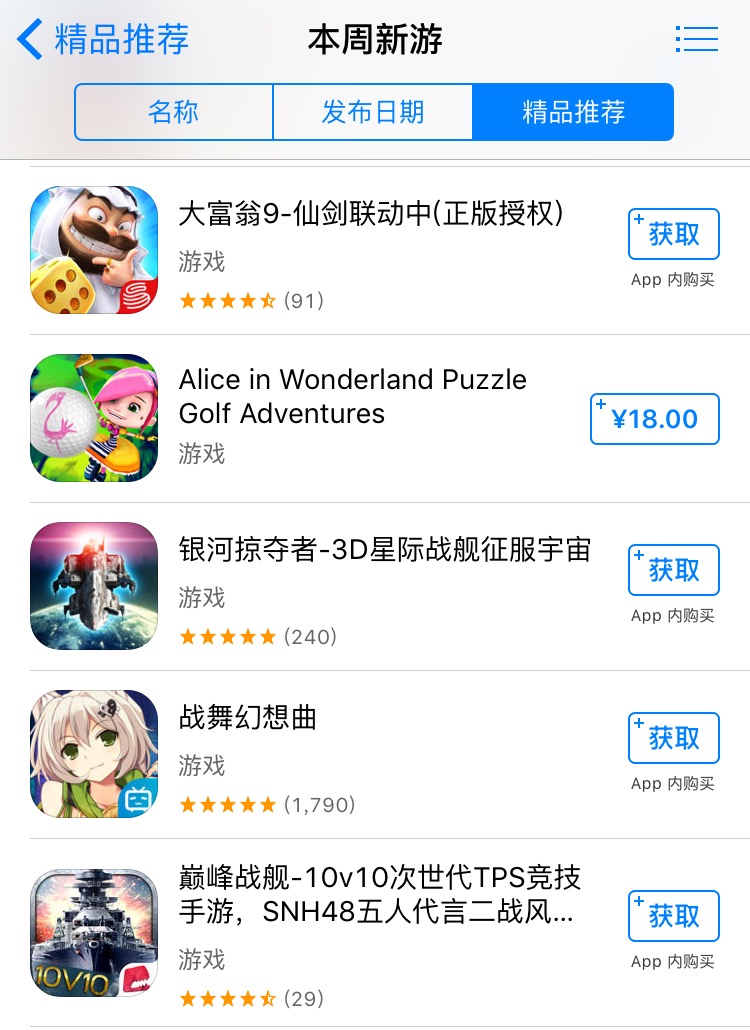Get 巅峰战舰 game

point(673,916)
